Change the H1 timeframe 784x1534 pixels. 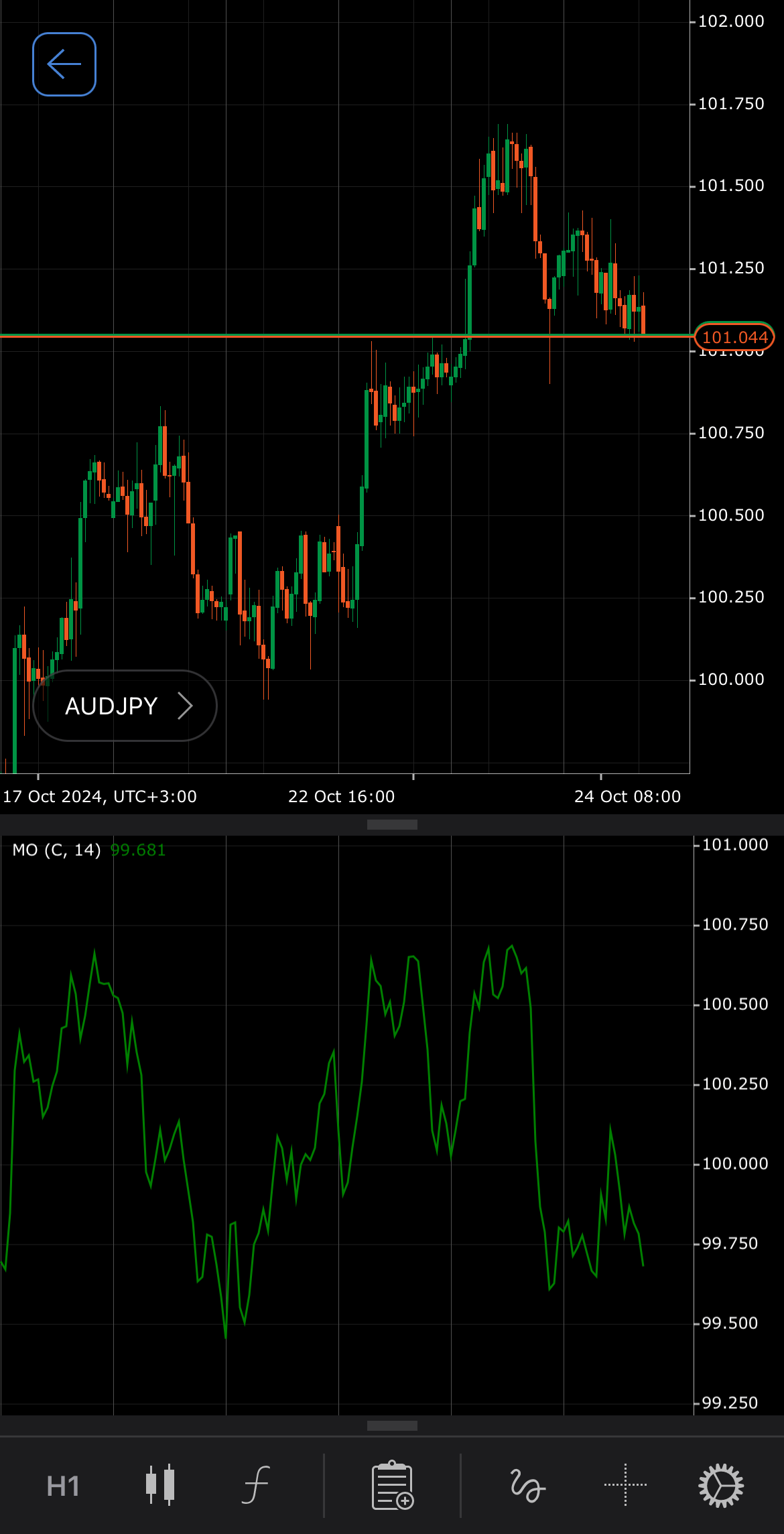tap(63, 1486)
